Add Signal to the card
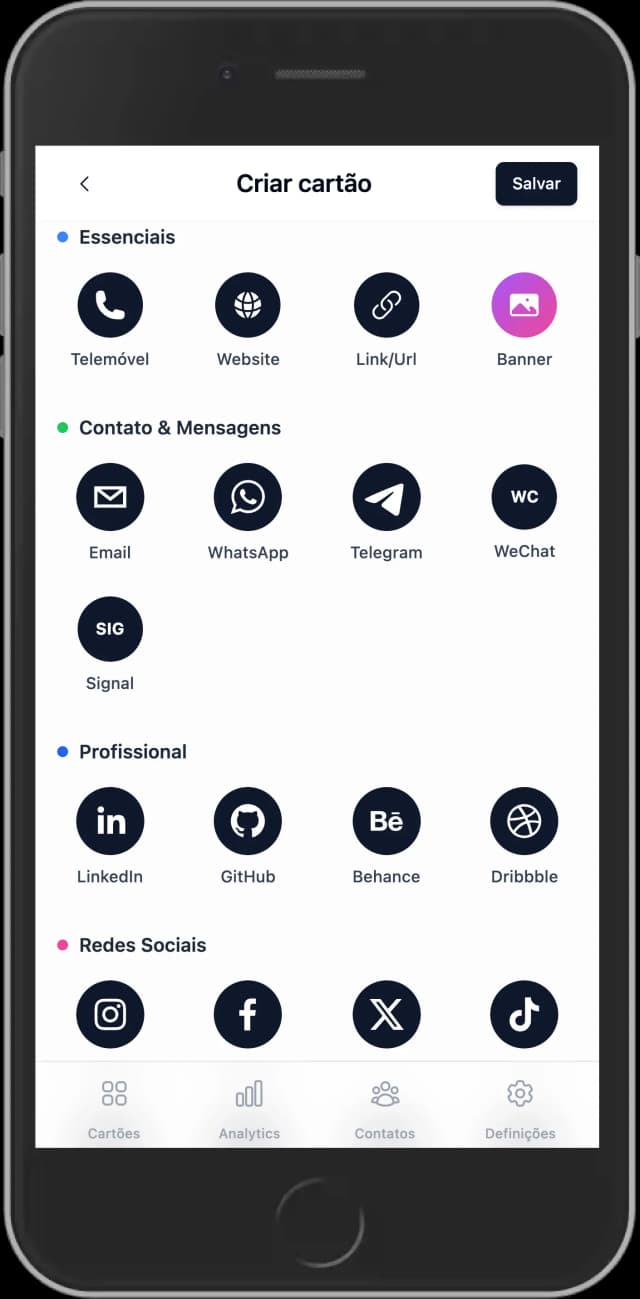Screen dimensions: 640x1299 tap(110, 629)
